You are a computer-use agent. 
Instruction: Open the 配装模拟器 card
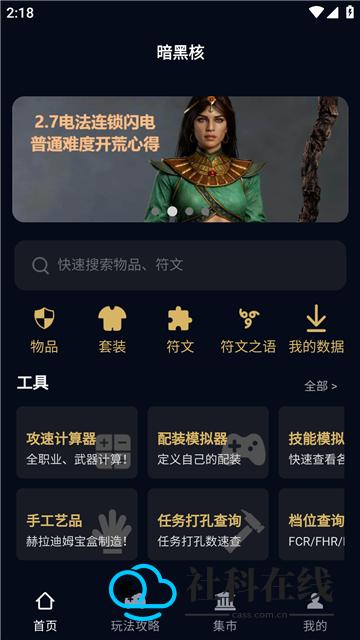coord(208,442)
